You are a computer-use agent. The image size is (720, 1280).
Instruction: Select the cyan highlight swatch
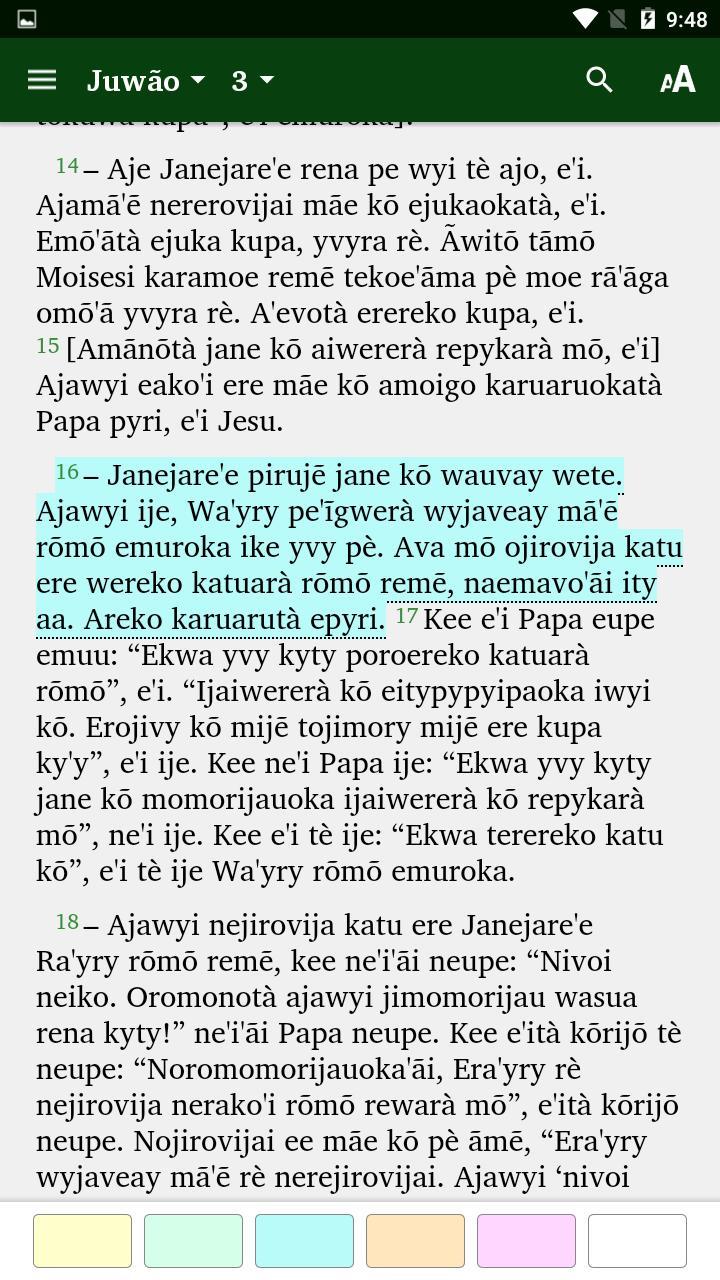click(x=303, y=1240)
